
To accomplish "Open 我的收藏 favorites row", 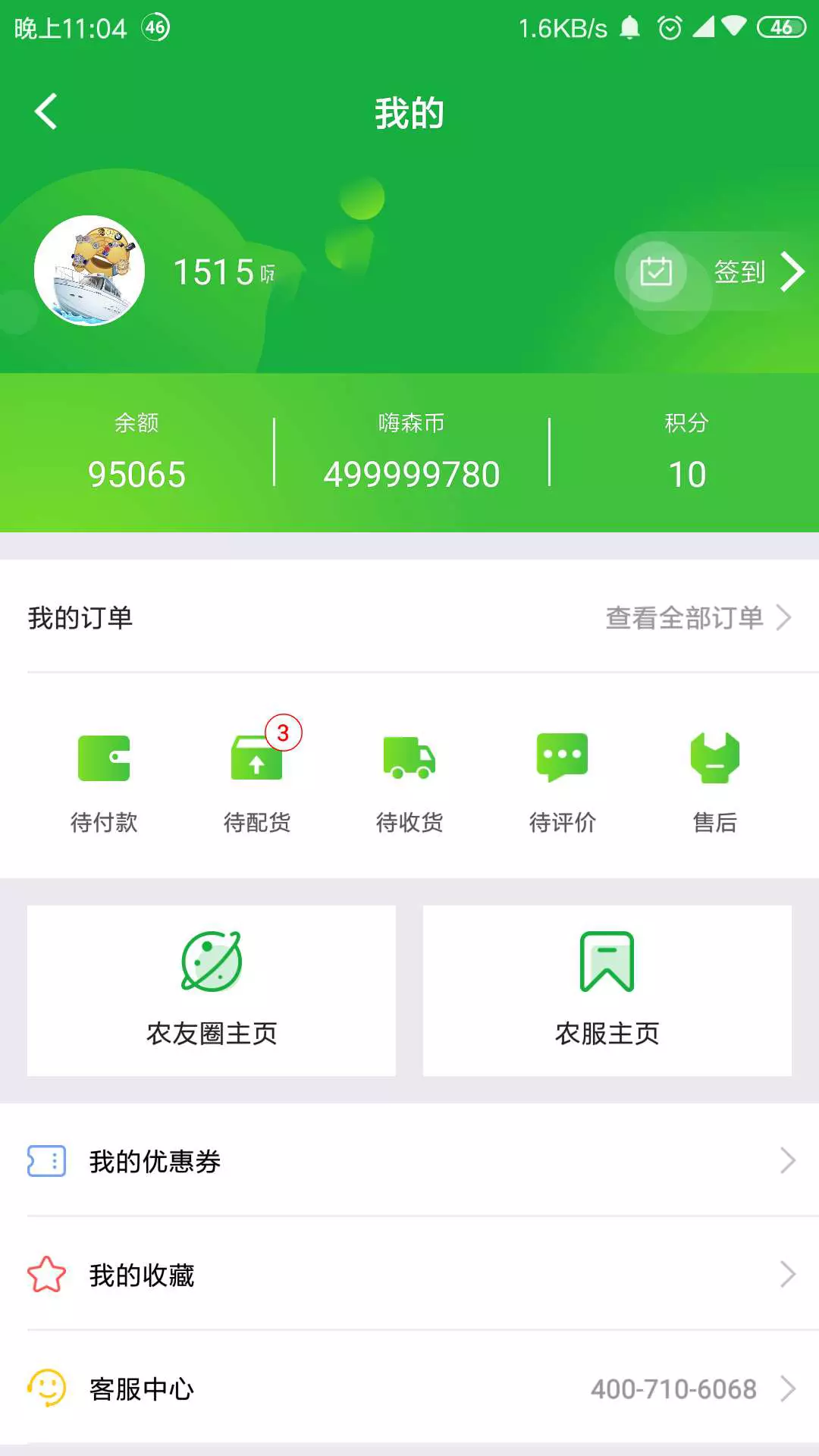I will 409,1274.
